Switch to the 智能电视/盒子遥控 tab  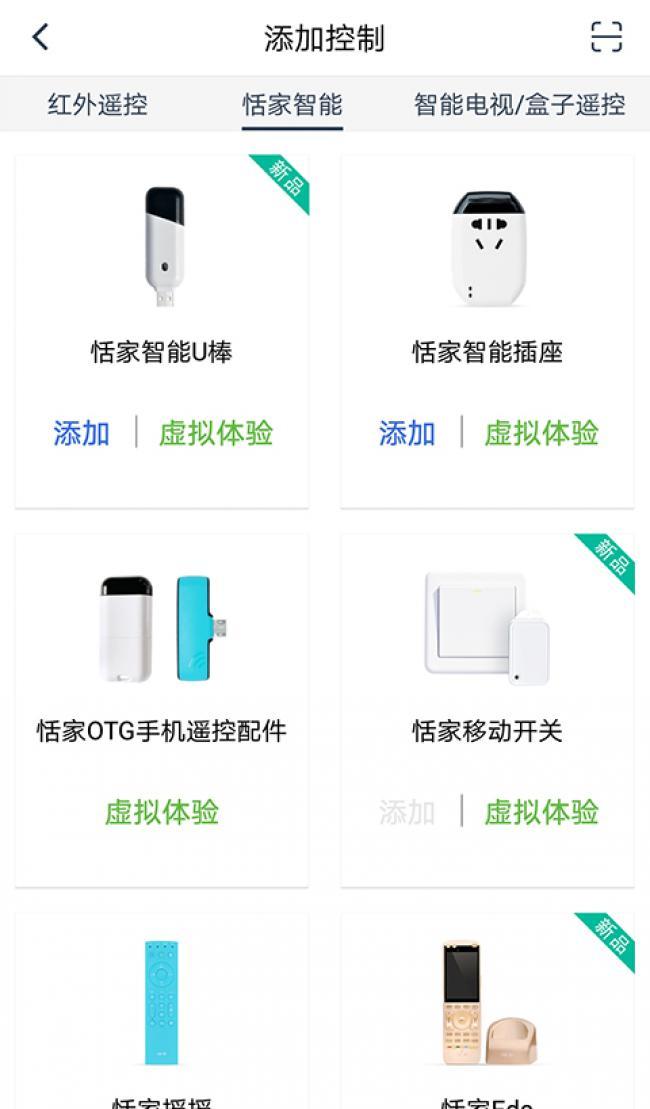click(519, 104)
